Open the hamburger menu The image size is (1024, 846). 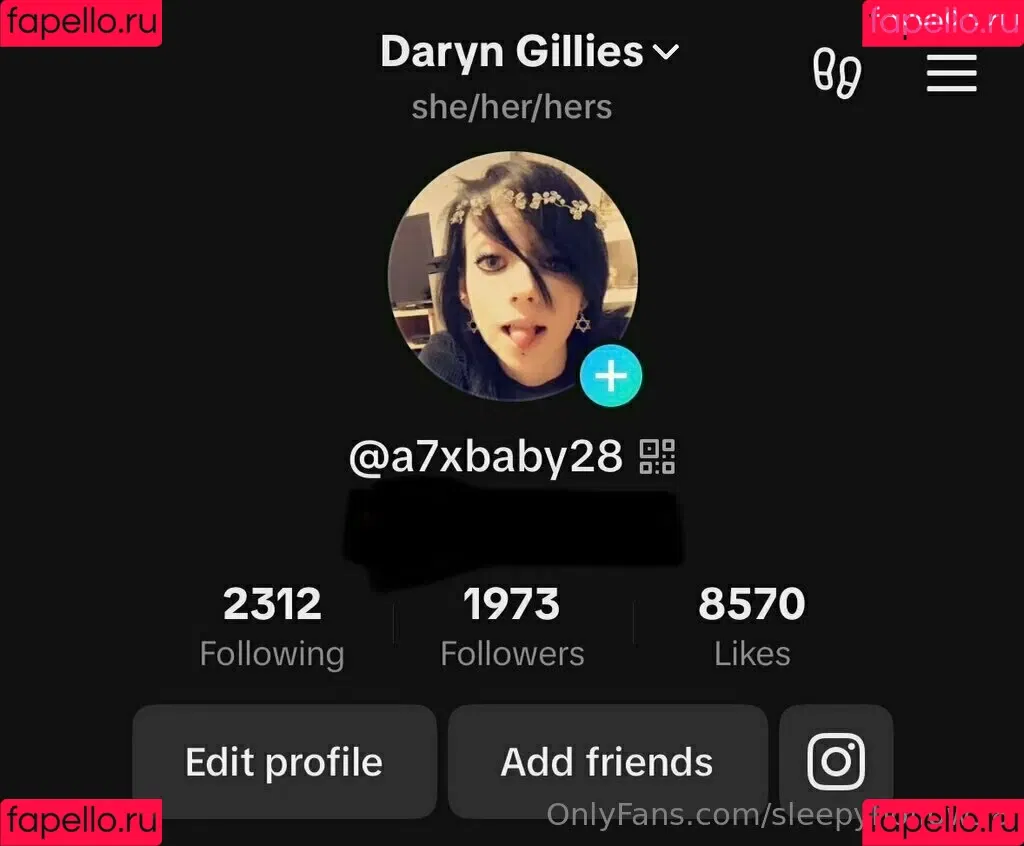click(x=951, y=73)
